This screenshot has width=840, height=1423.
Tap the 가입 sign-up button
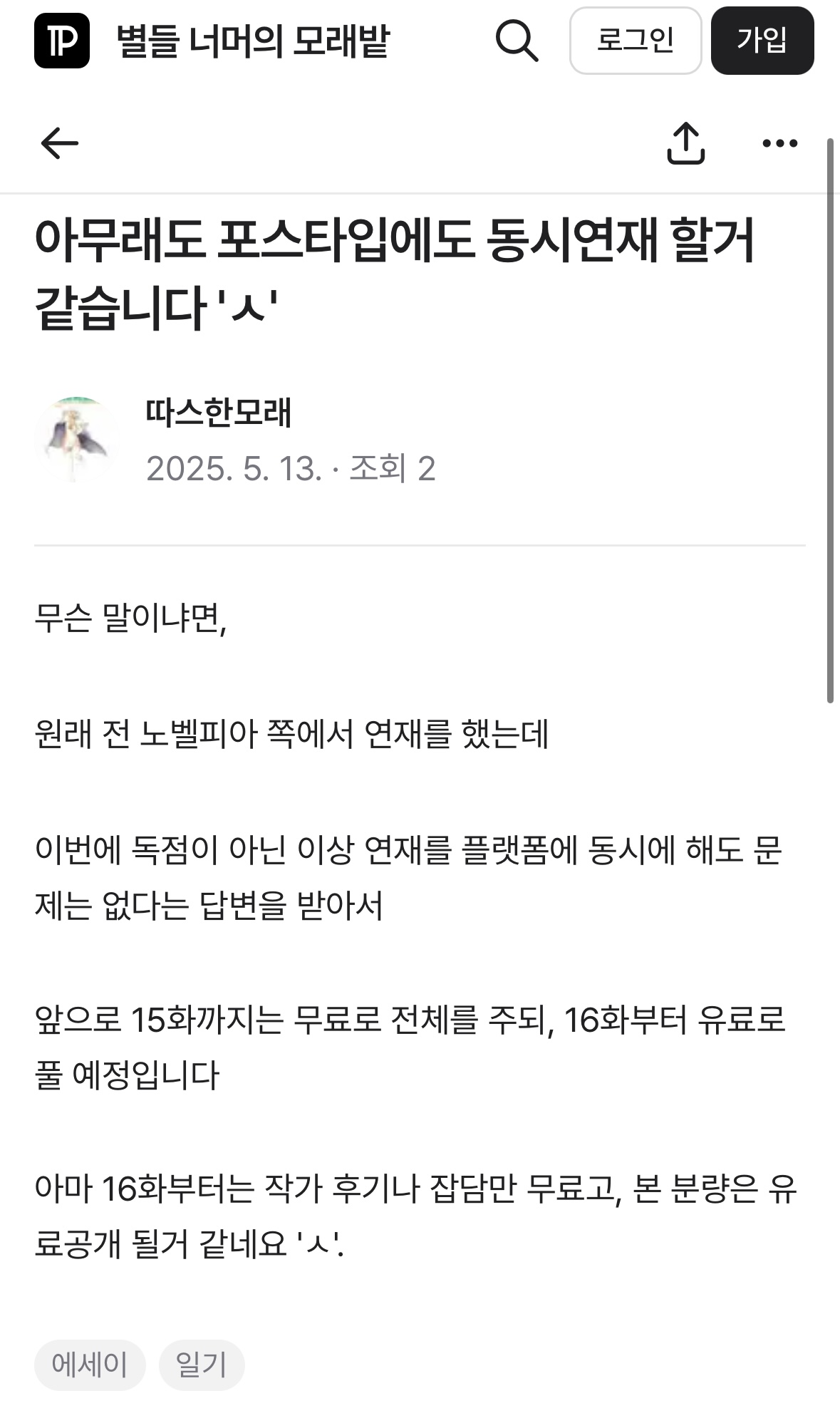pos(762,41)
